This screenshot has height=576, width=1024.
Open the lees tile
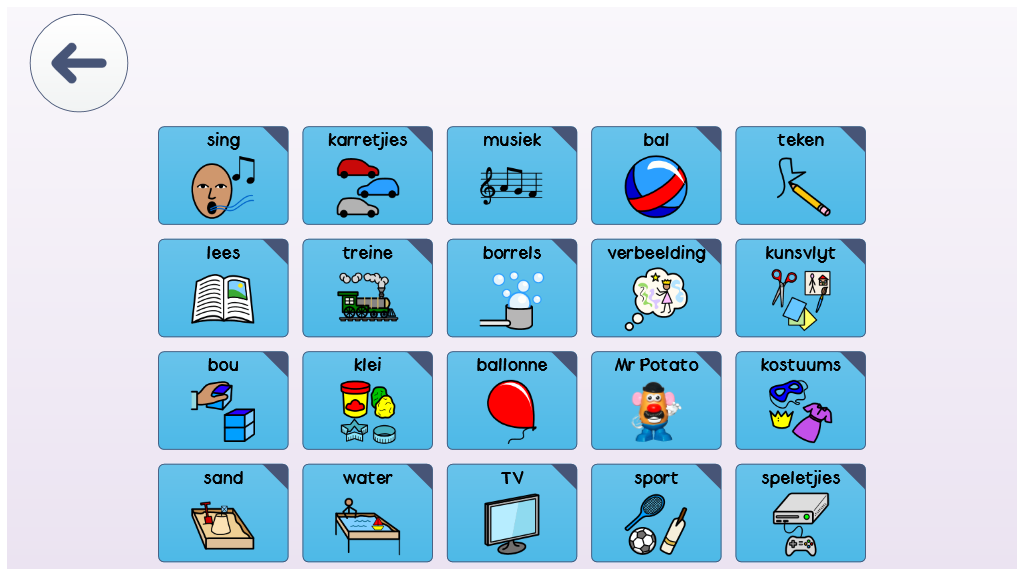pyautogui.click(x=223, y=288)
